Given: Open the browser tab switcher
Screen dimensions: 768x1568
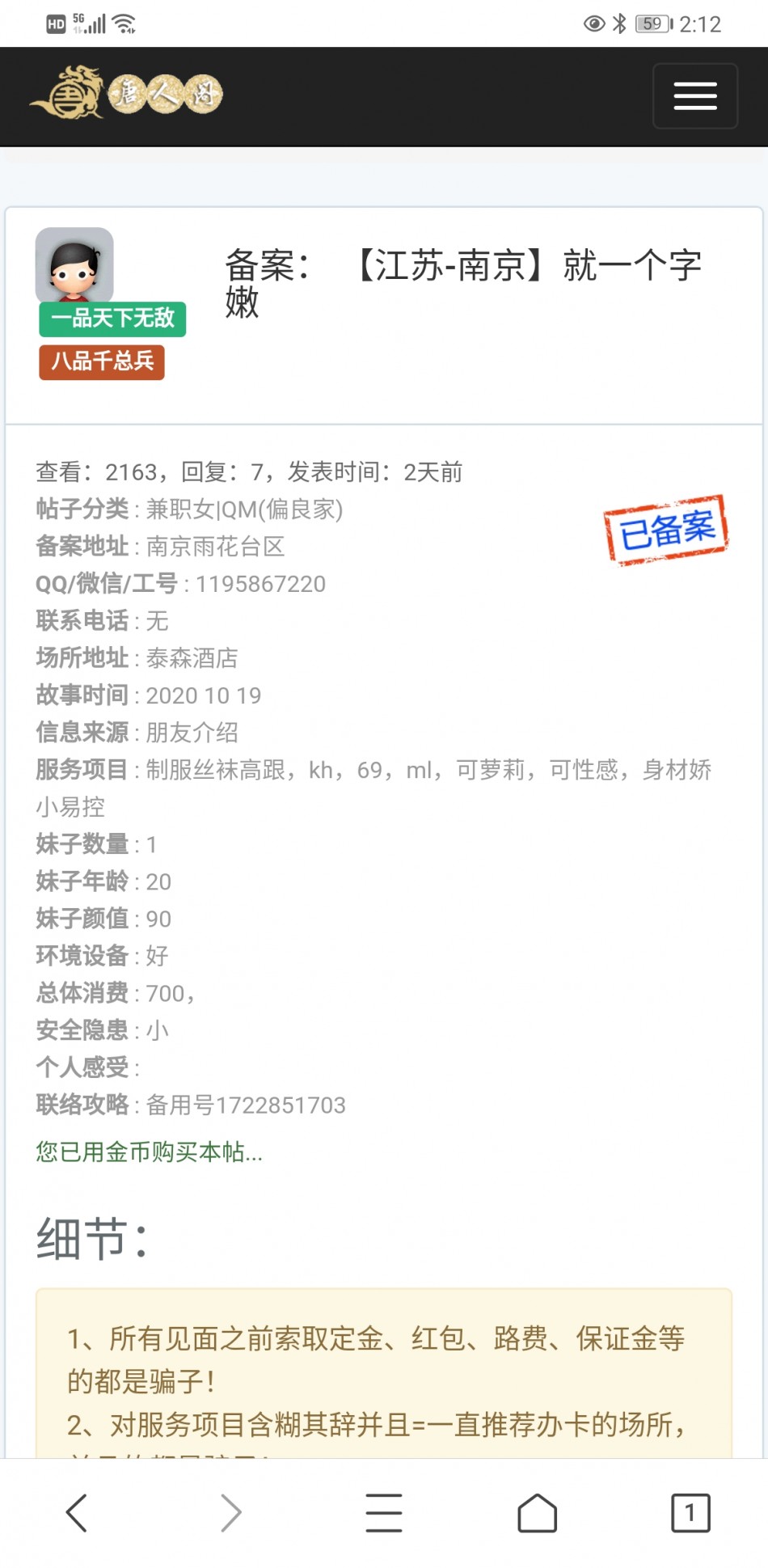Looking at the screenshot, I should coord(690,1513).
